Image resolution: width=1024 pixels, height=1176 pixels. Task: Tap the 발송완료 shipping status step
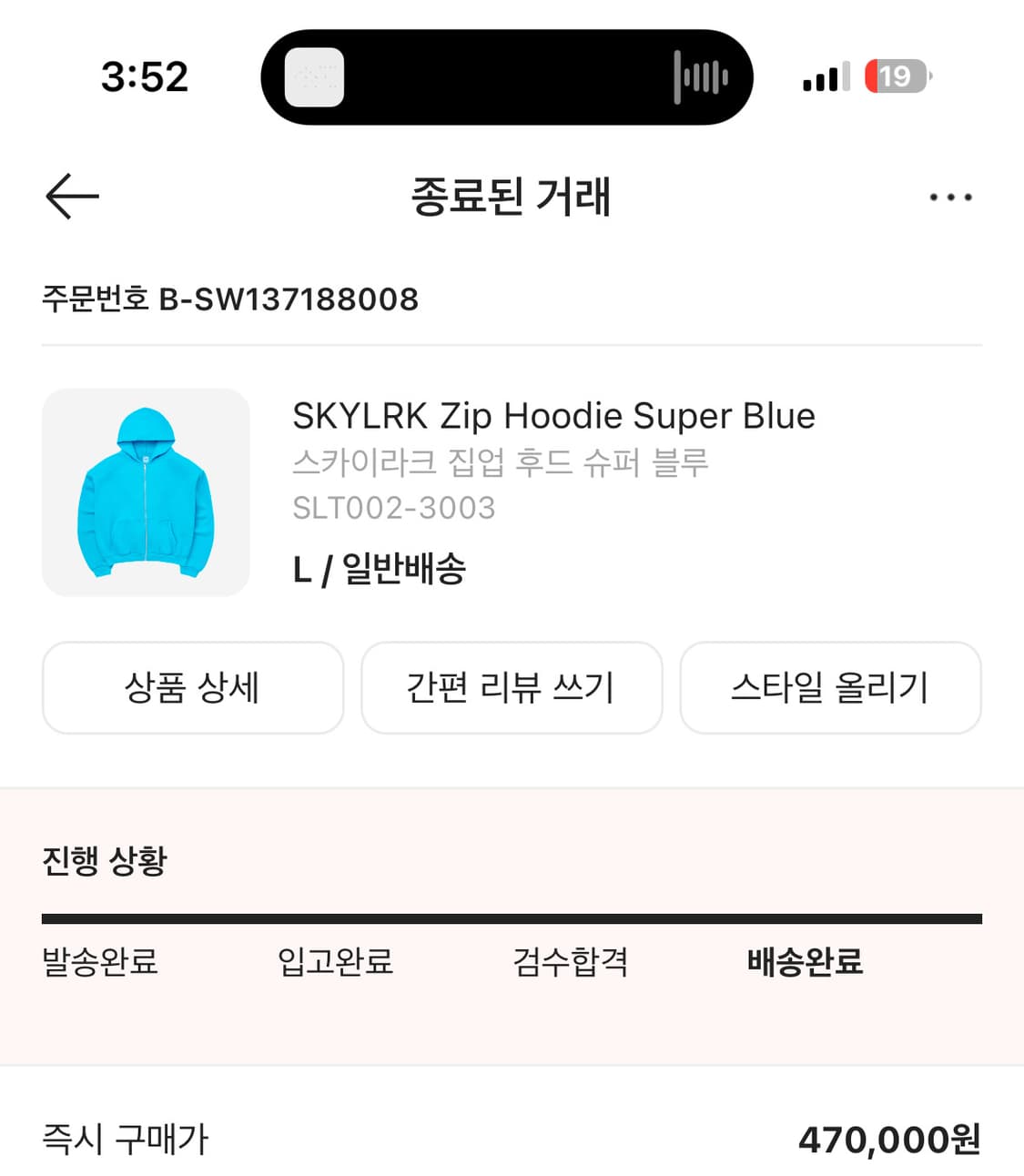click(99, 962)
